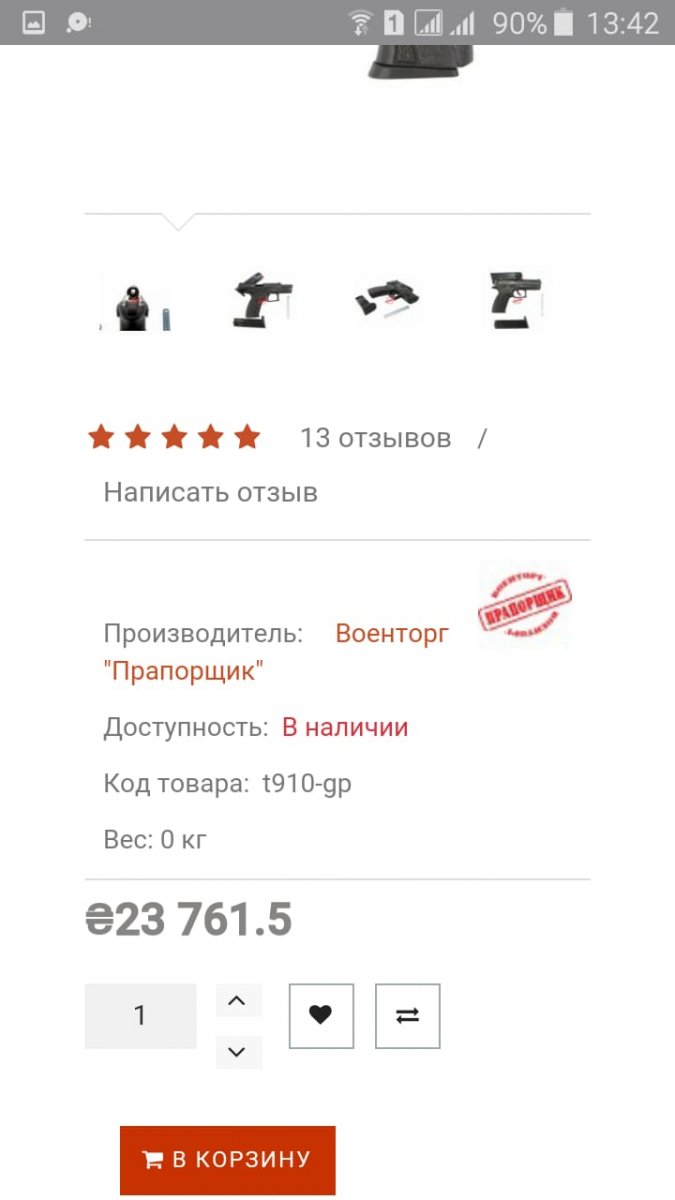Tap the quantity input field
This screenshot has height=1200, width=675.
pyautogui.click(x=140, y=1016)
